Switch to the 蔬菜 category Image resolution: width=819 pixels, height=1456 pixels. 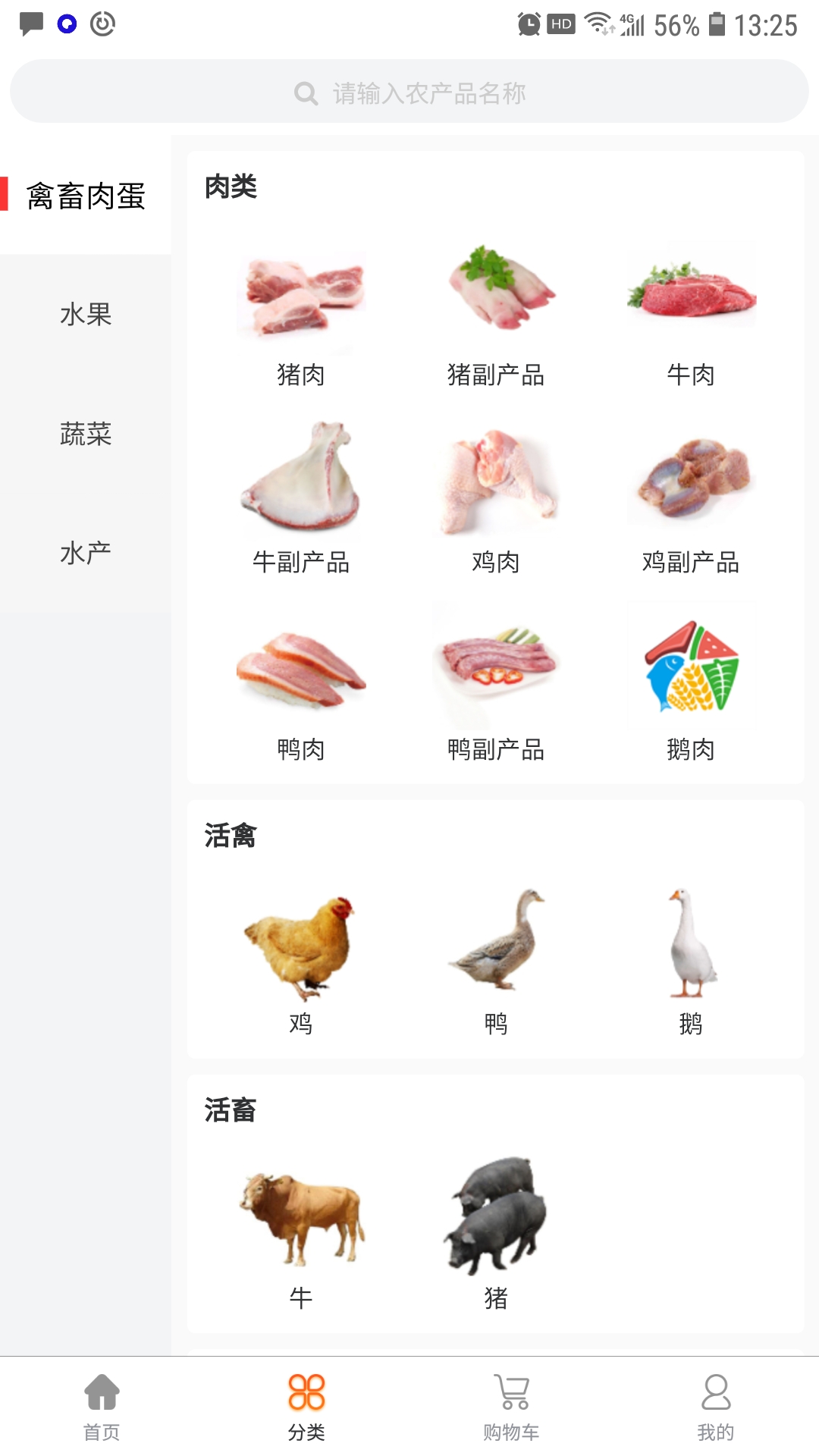tap(86, 434)
